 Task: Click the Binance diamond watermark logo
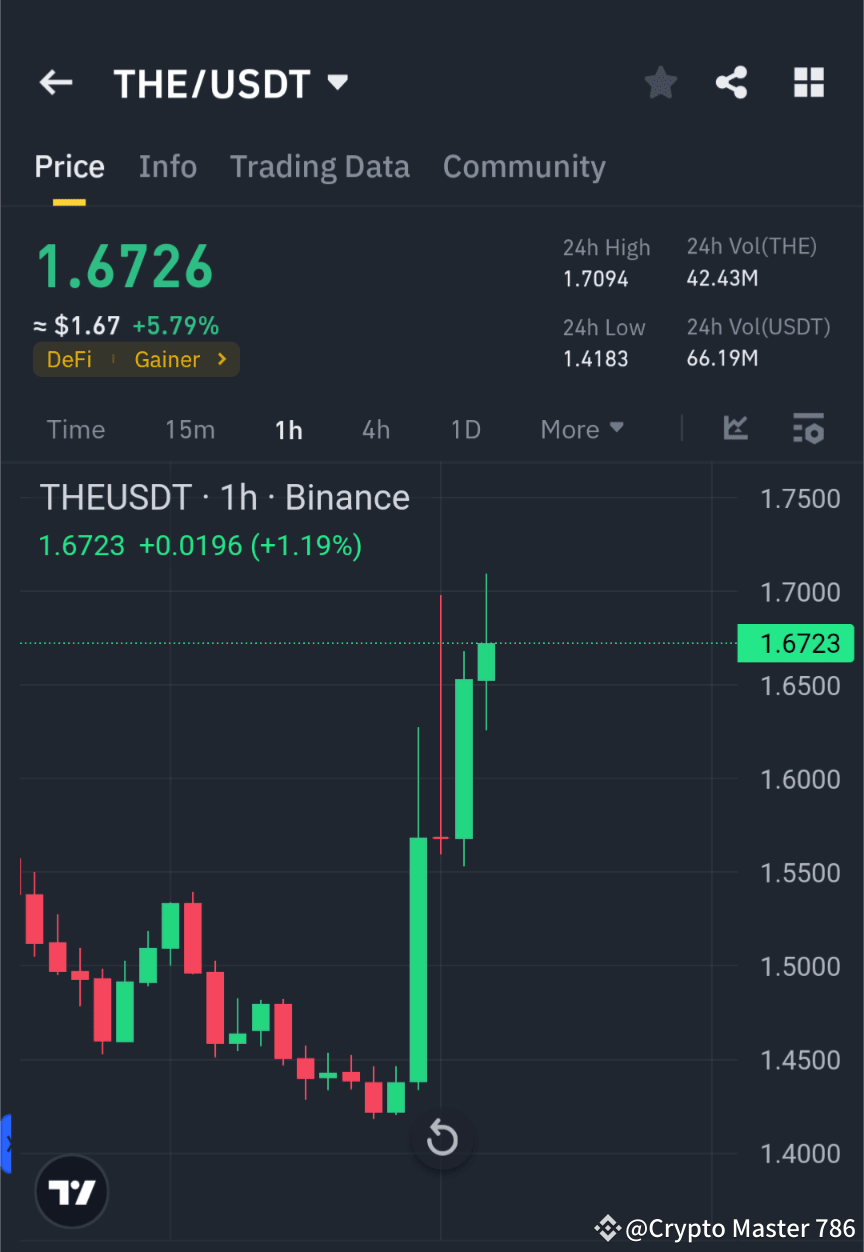[x=607, y=1228]
